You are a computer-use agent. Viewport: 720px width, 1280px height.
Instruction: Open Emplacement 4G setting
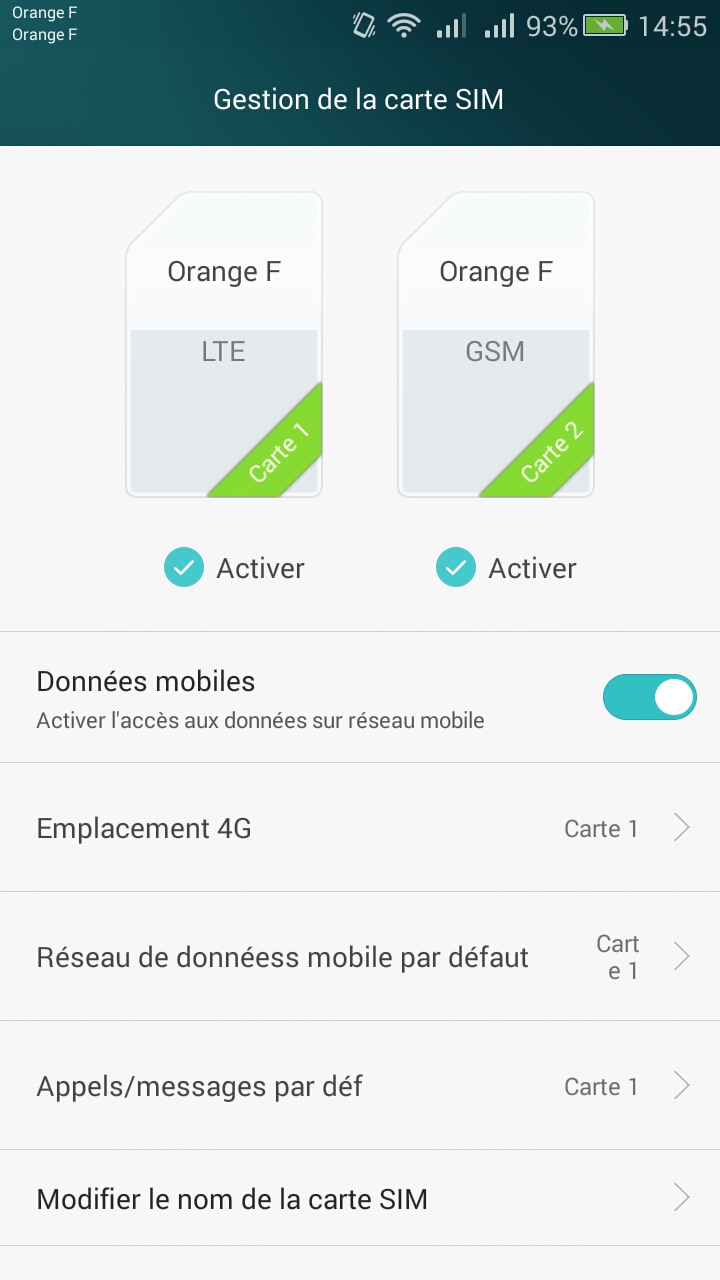(360, 828)
